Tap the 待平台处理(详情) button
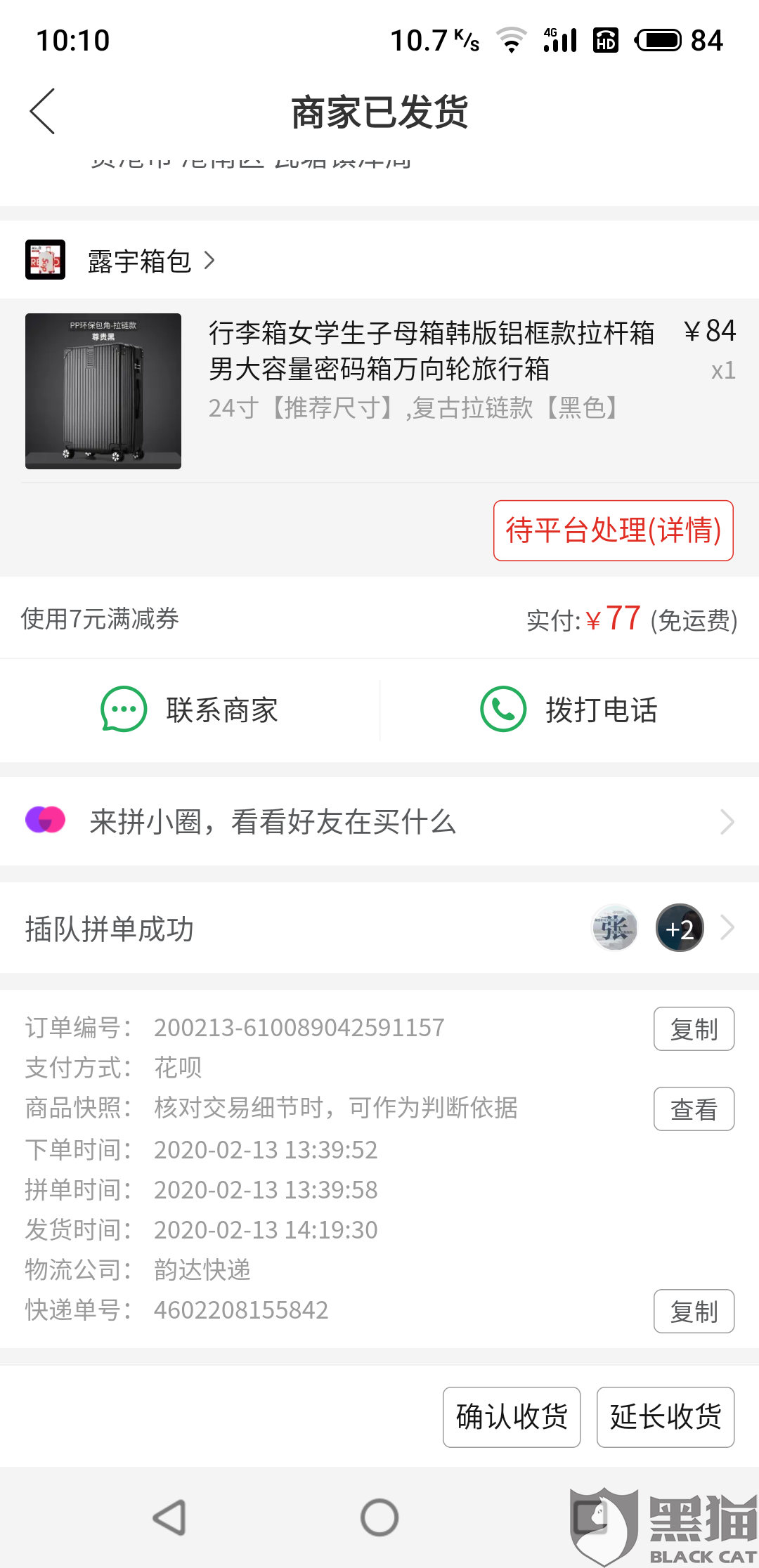The width and height of the screenshot is (759, 1568). [x=613, y=530]
